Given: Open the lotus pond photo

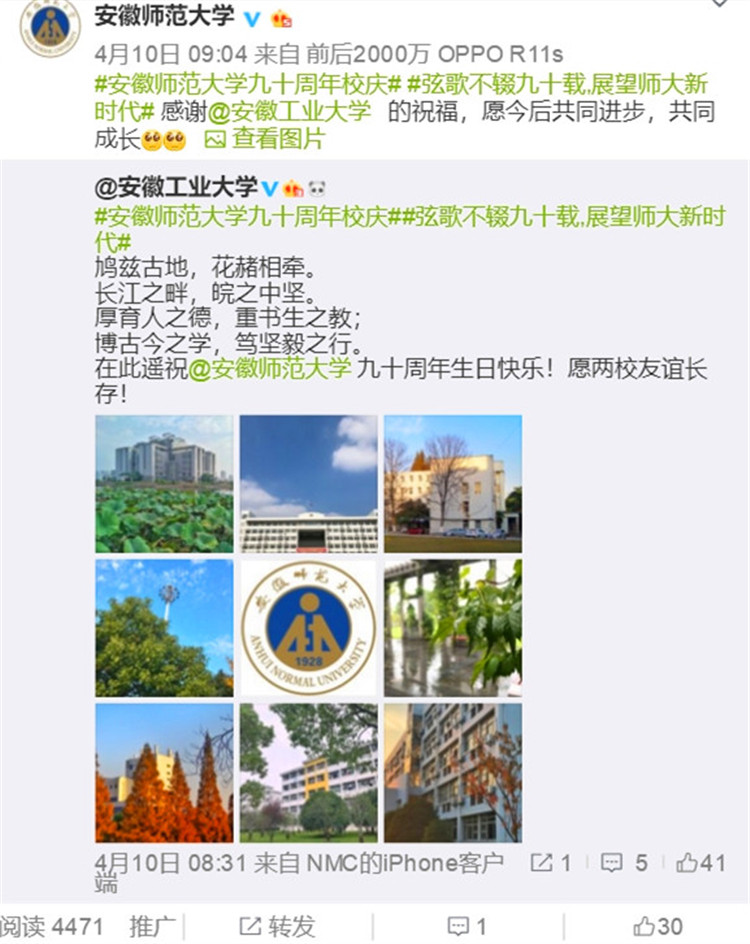Looking at the screenshot, I should pos(164,484).
